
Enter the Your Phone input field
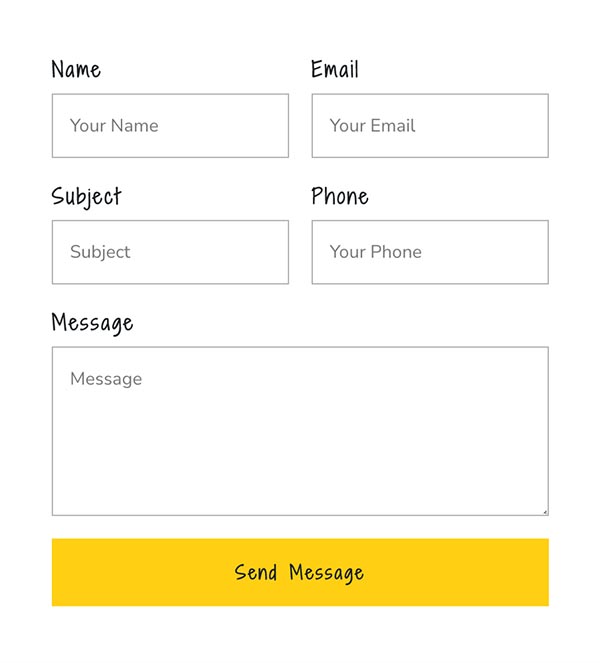click(x=430, y=252)
